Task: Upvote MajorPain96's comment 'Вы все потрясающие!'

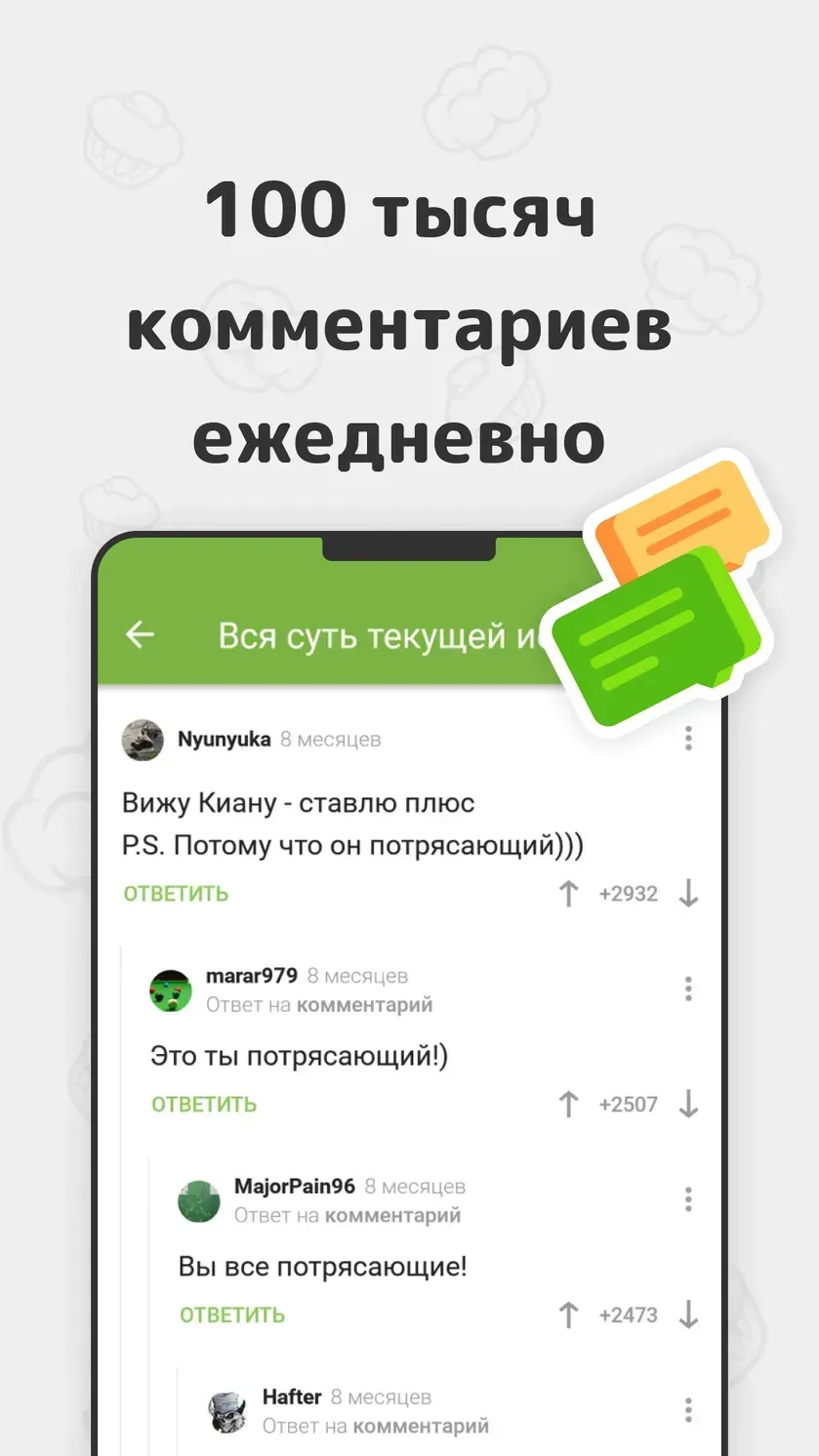Action: (568, 1314)
